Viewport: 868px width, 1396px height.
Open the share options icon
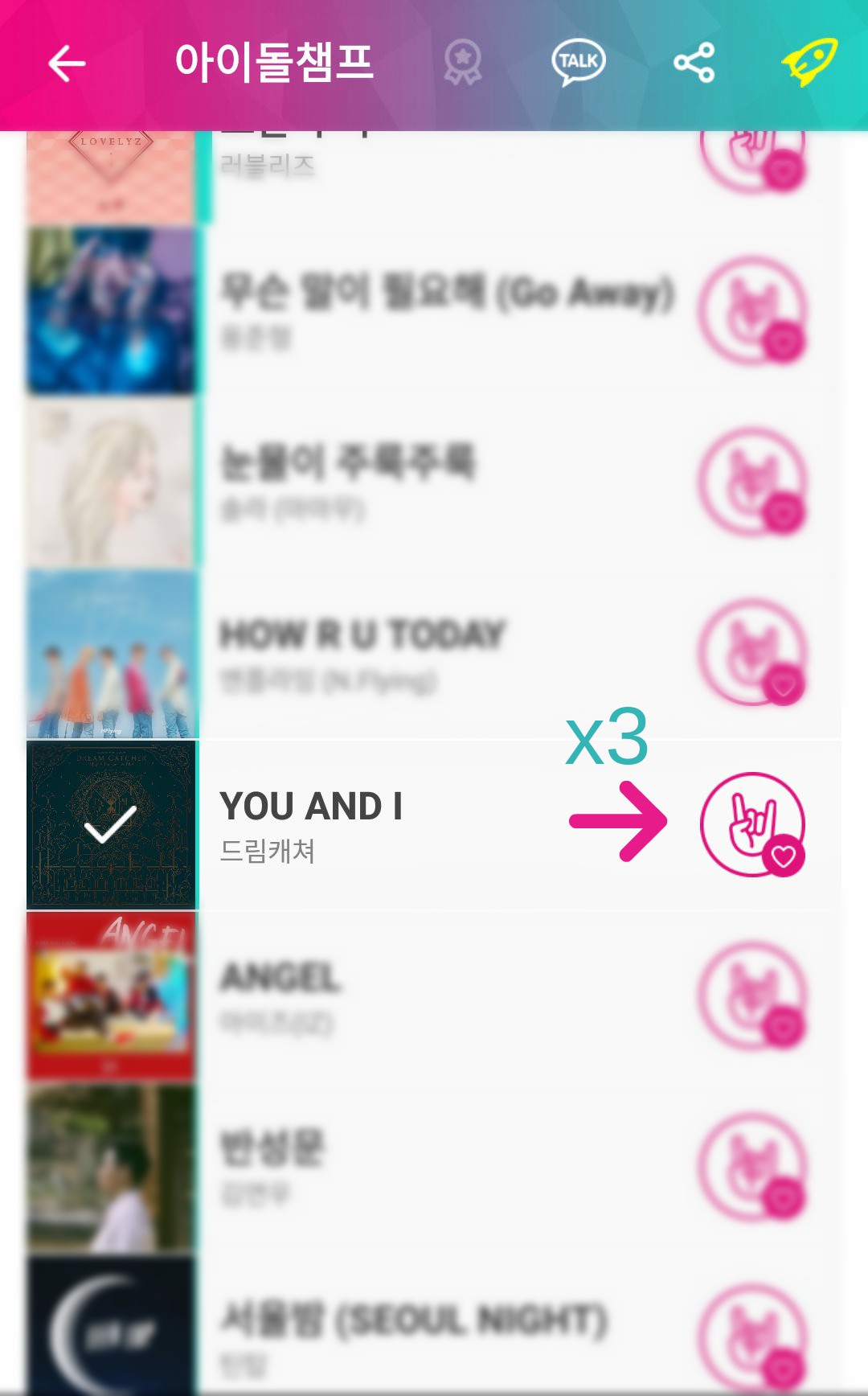click(x=694, y=63)
